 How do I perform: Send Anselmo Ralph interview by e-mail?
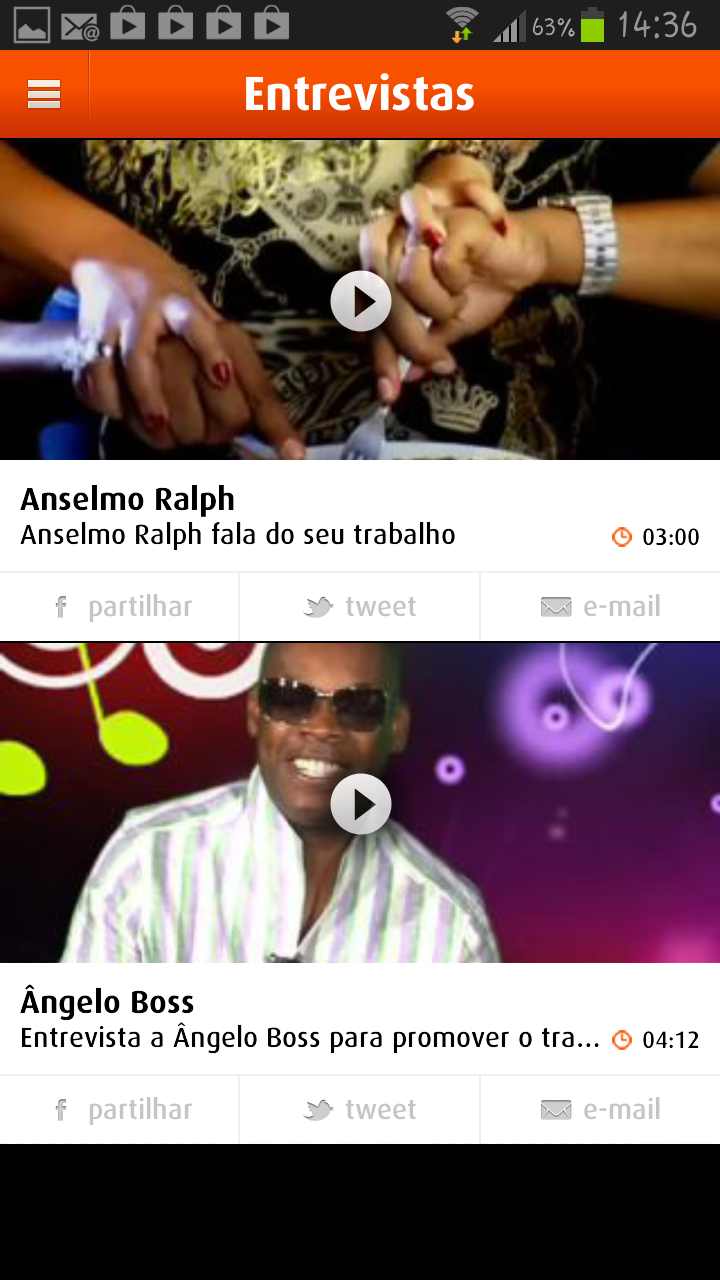coord(600,607)
